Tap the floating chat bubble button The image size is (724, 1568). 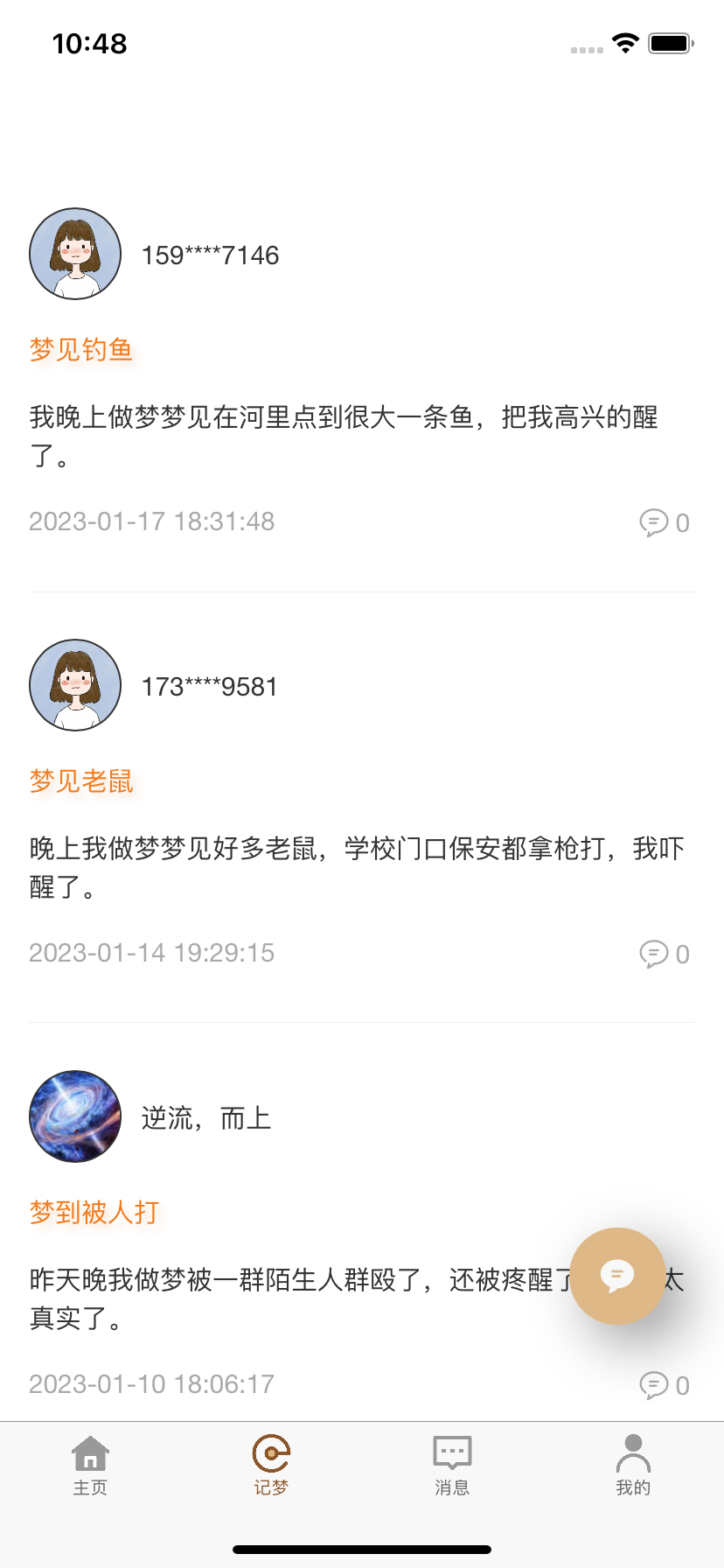point(617,1276)
